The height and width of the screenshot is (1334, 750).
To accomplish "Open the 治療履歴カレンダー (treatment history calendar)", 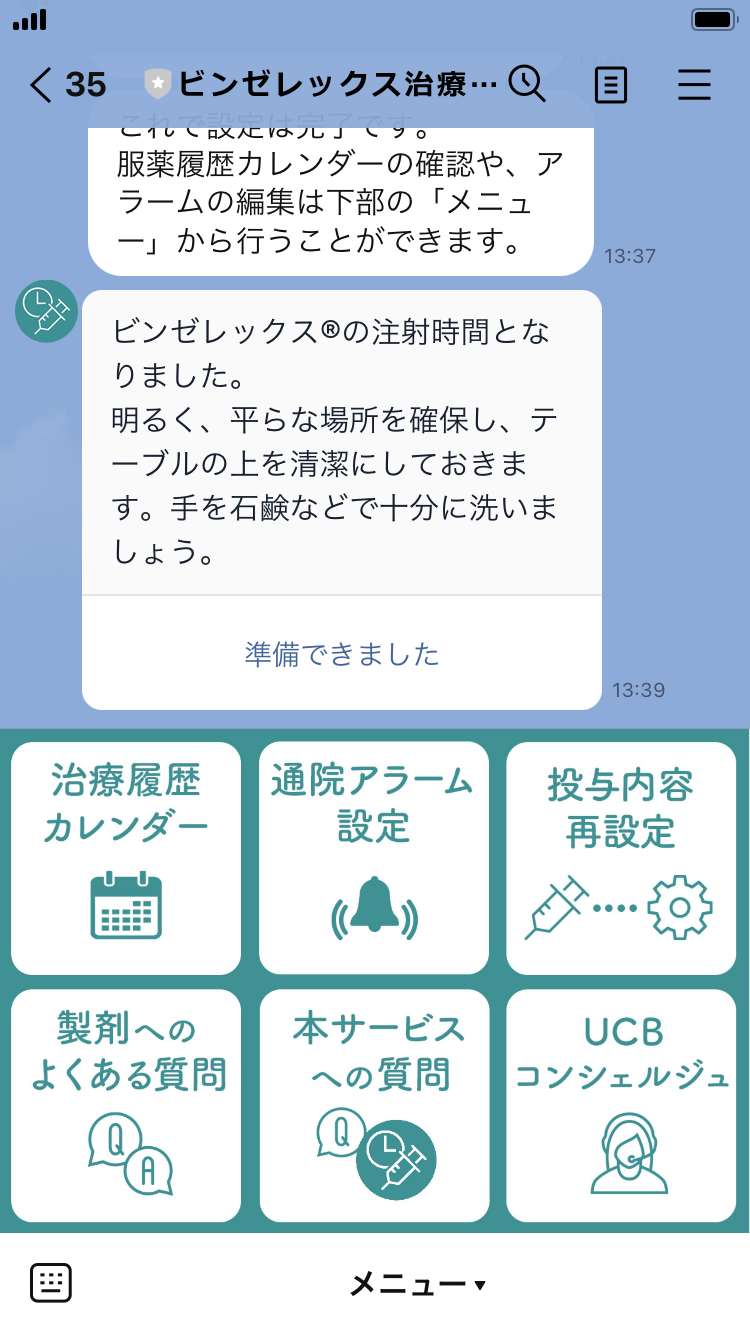I will pyautogui.click(x=125, y=858).
